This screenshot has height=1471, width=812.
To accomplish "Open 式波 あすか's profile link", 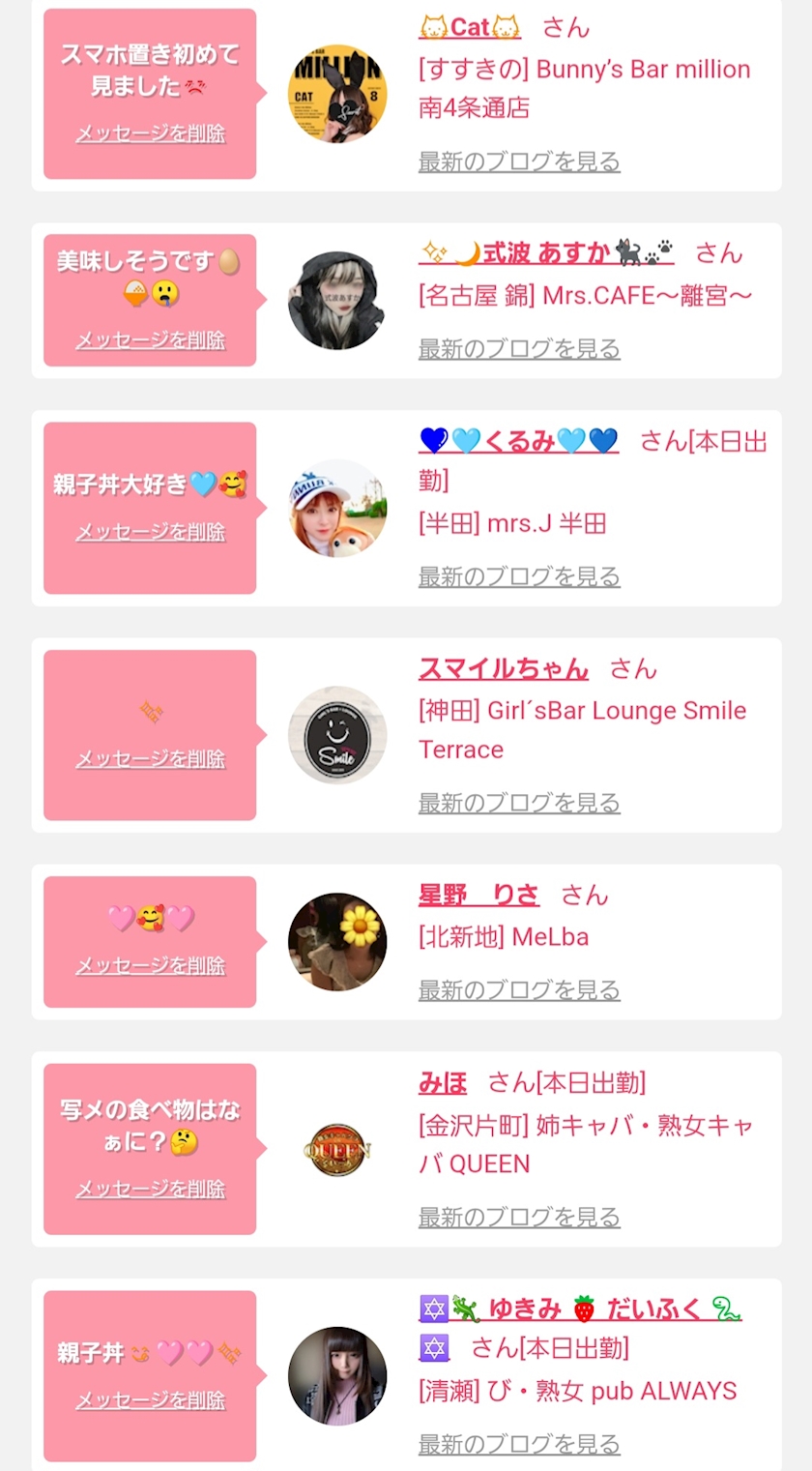I will click(546, 253).
